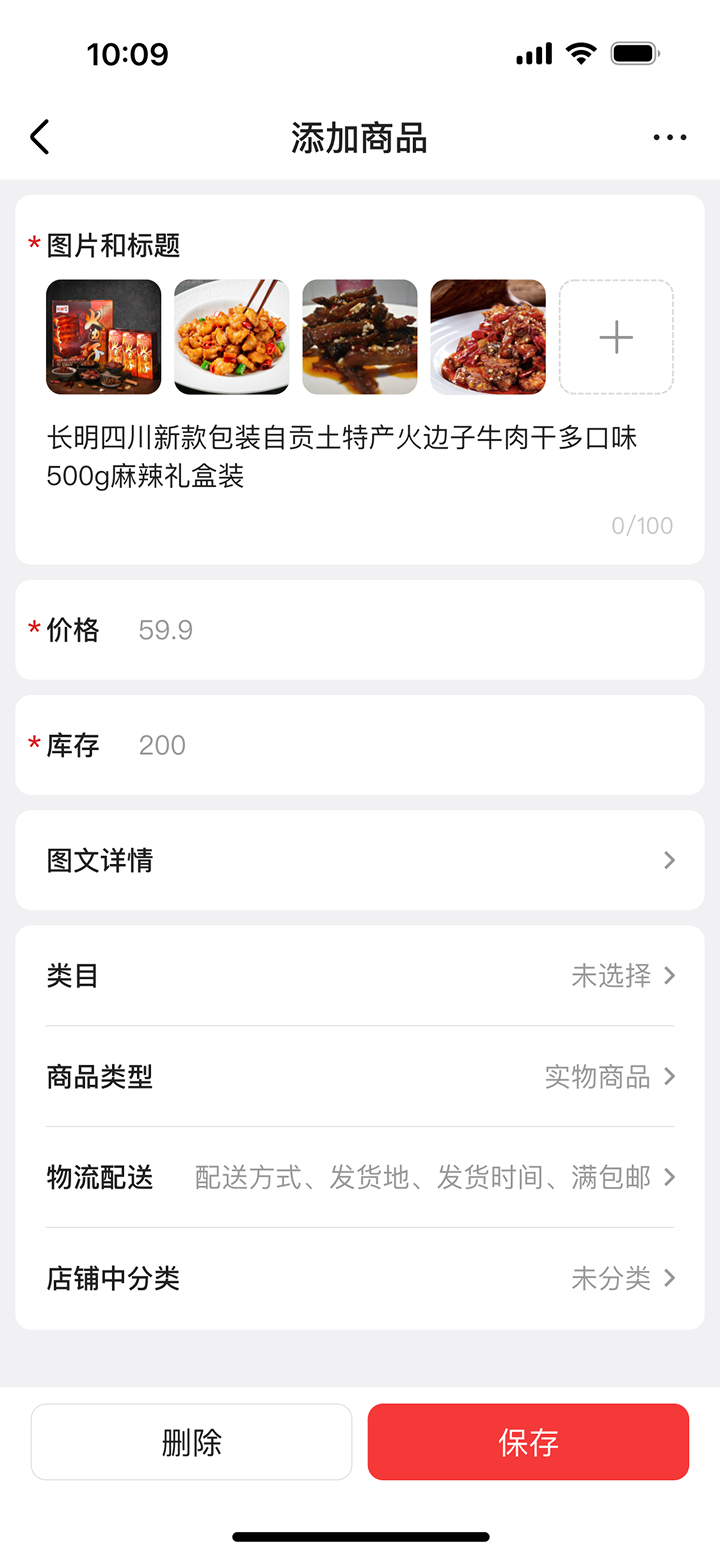Tap the 删除 delete button
The width and height of the screenshot is (720, 1560).
191,1441
